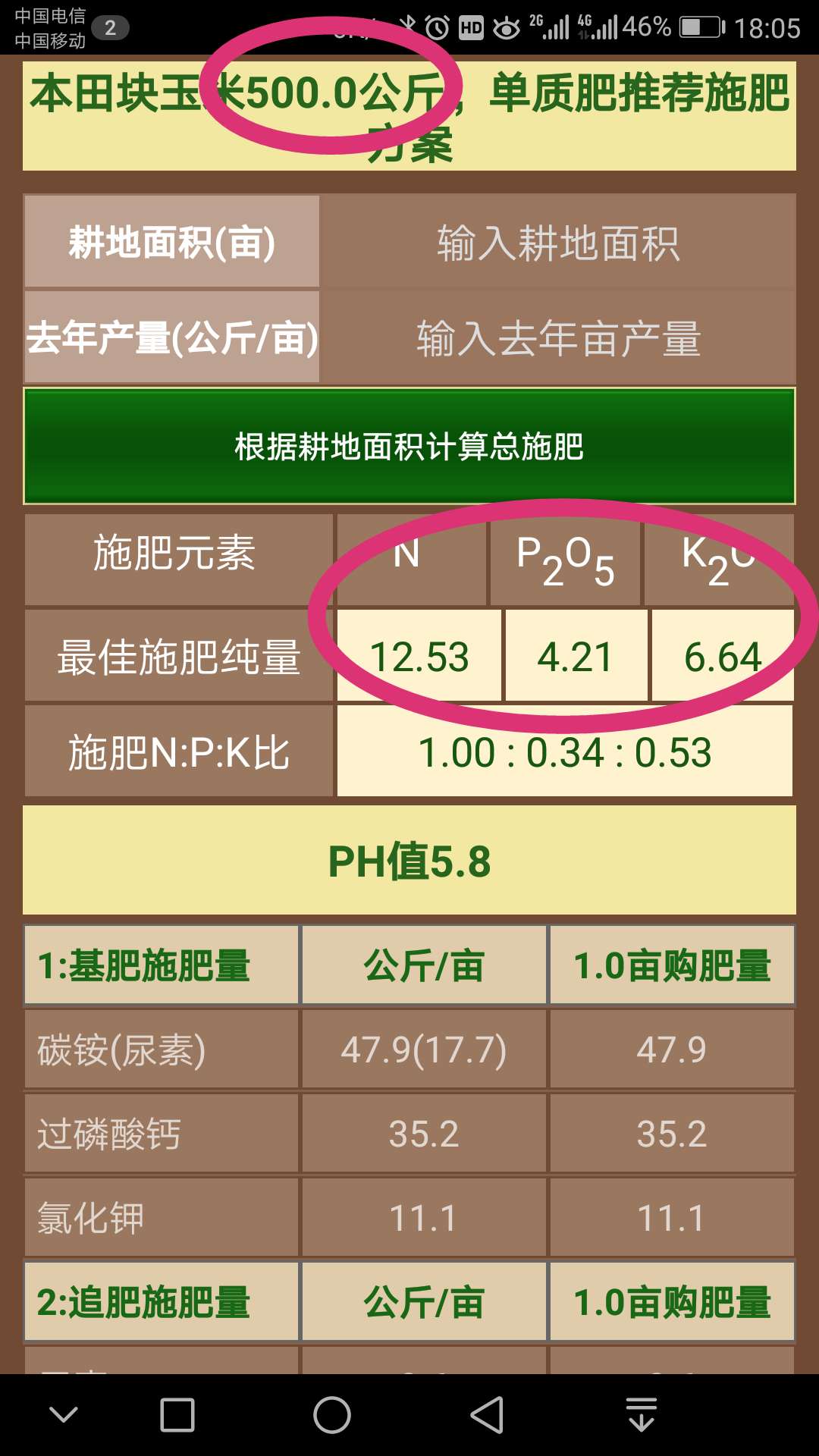Hide the navigation bar with the down chevron
This screenshot has height=1456, width=819.
click(64, 1415)
